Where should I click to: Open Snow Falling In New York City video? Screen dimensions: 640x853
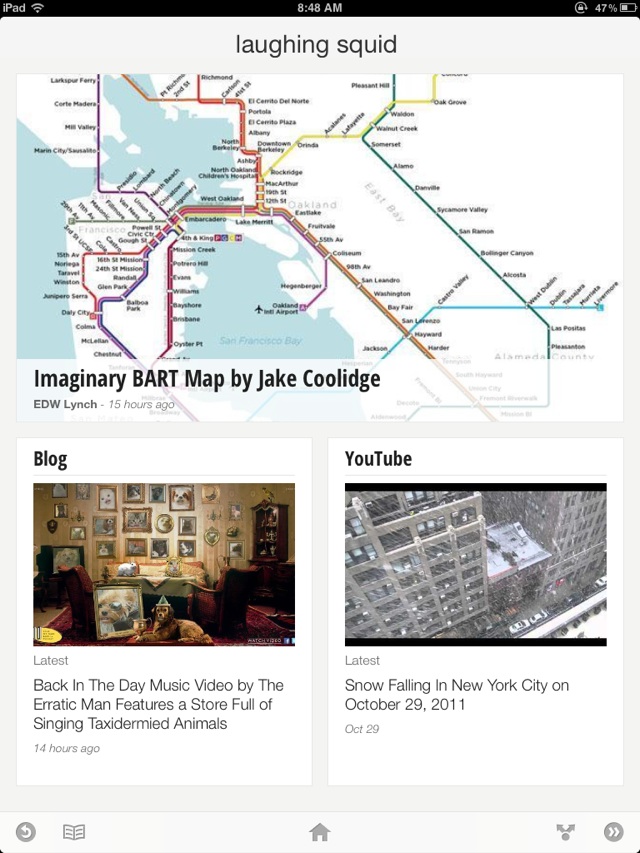[456, 694]
